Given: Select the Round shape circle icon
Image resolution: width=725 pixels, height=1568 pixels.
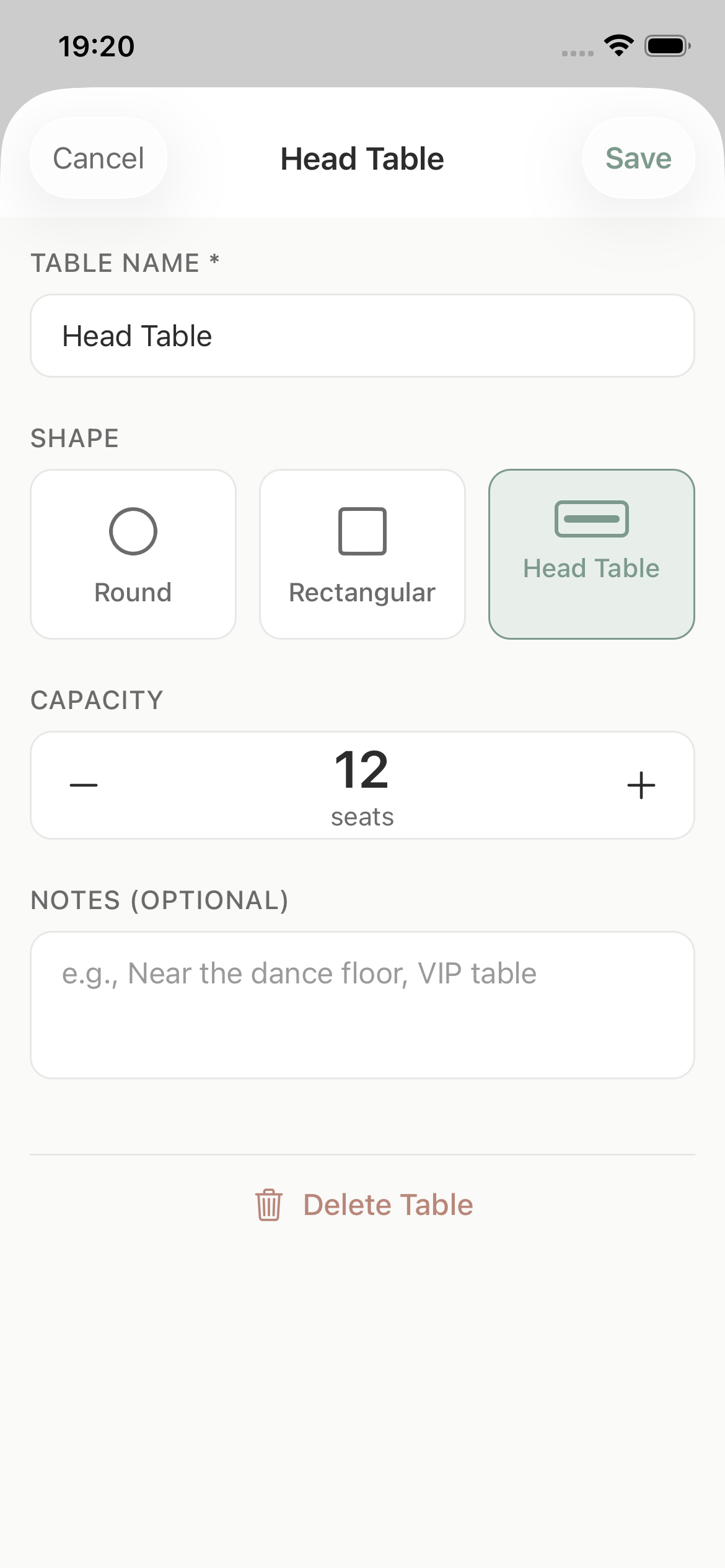Looking at the screenshot, I should 133,530.
